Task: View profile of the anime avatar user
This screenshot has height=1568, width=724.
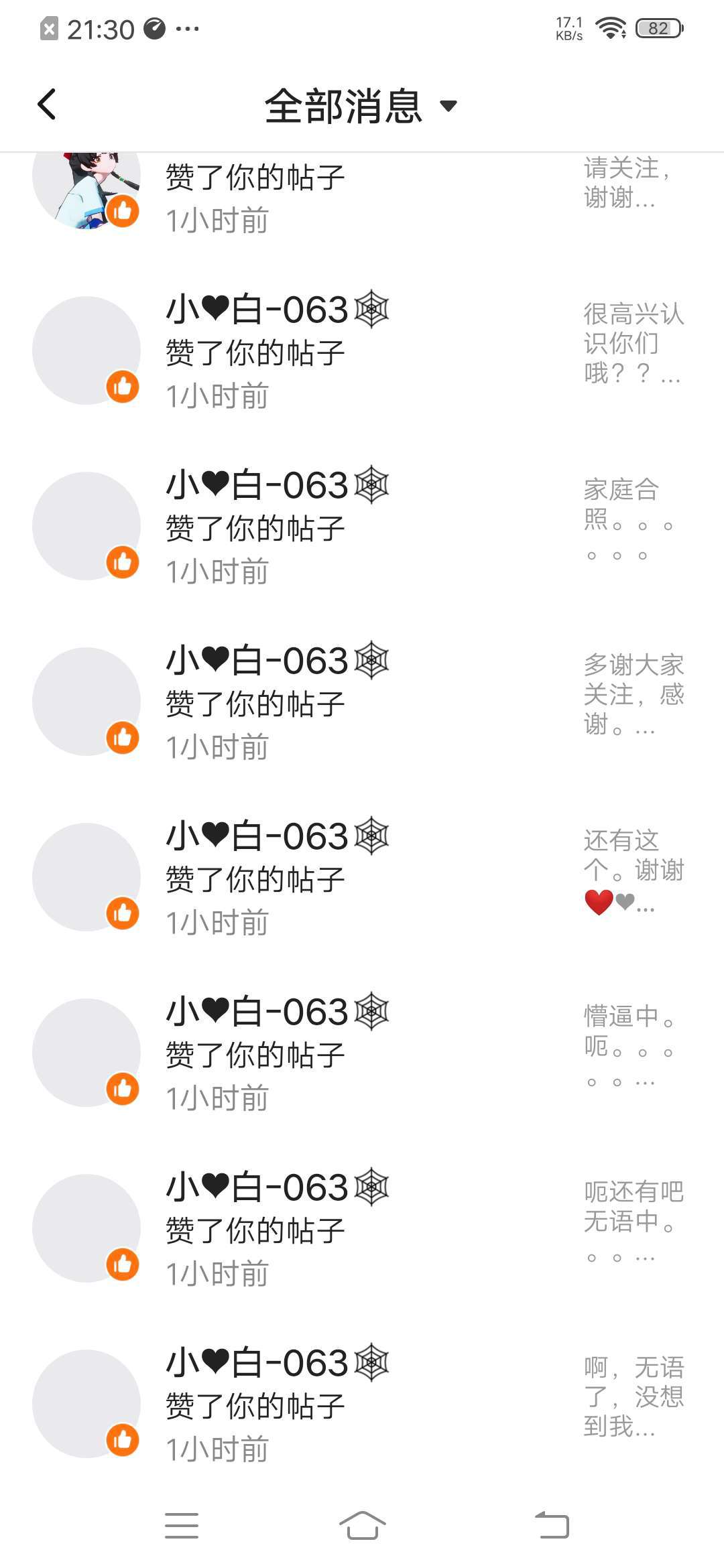Action: 86,189
